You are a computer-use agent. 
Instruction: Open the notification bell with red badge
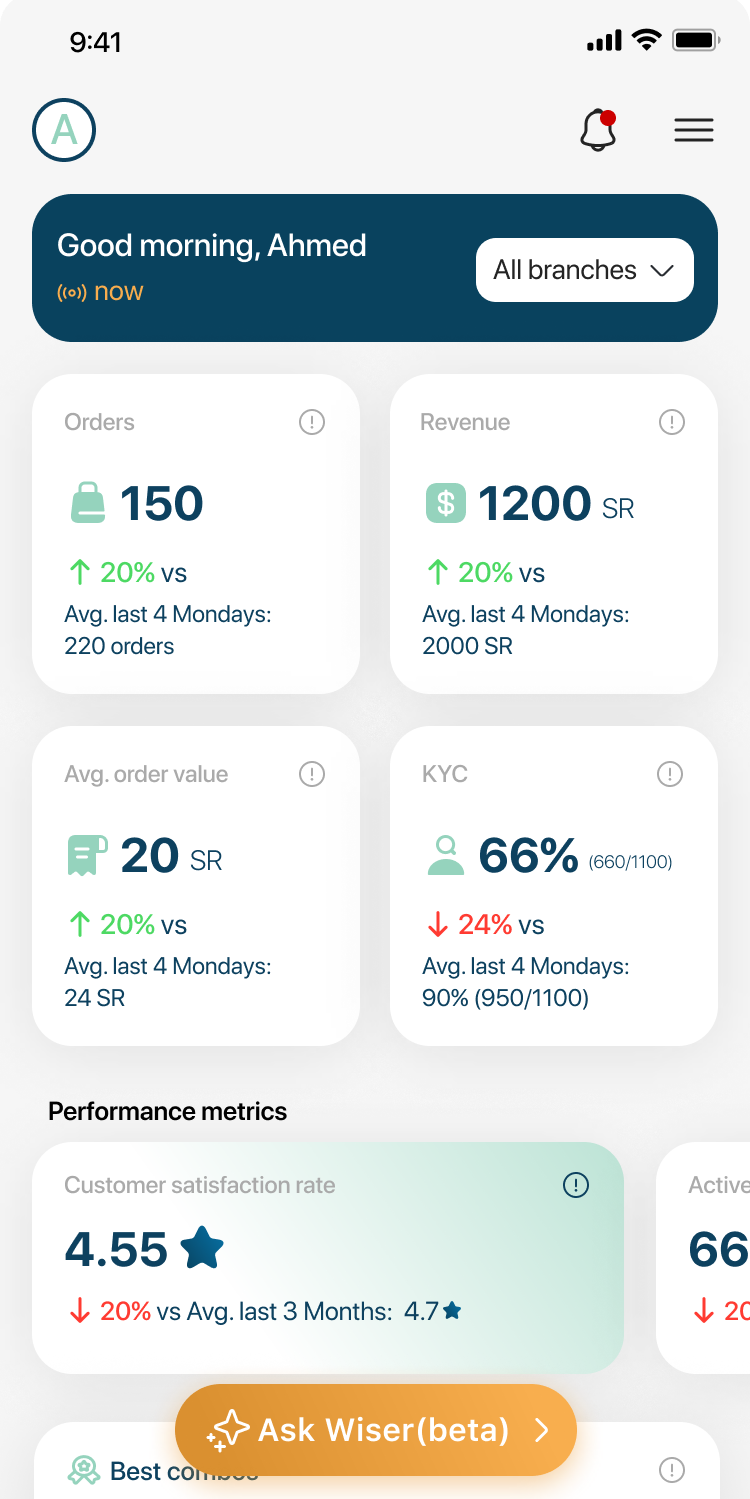click(x=598, y=130)
